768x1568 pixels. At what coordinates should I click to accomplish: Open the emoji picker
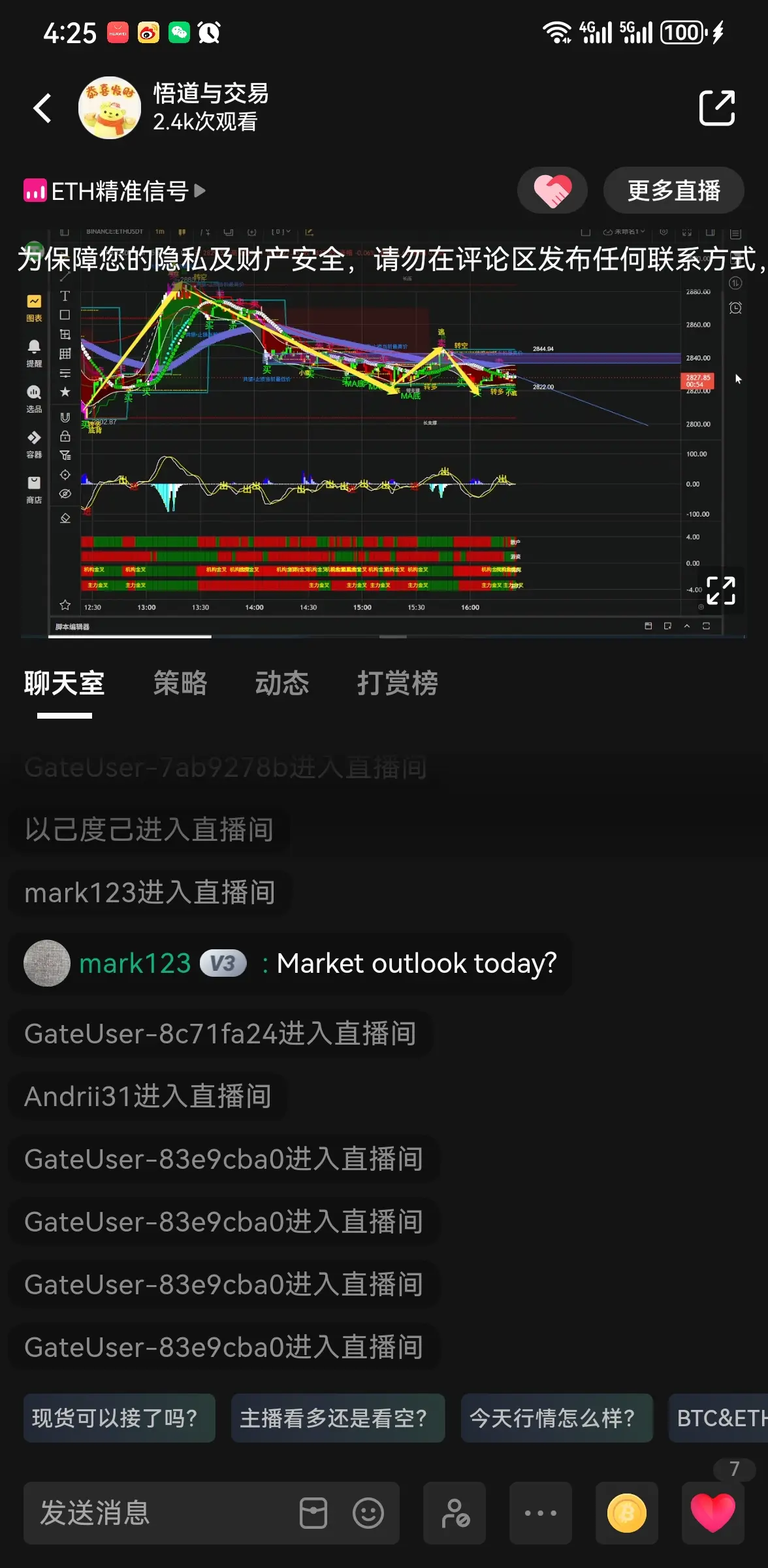[x=368, y=1513]
